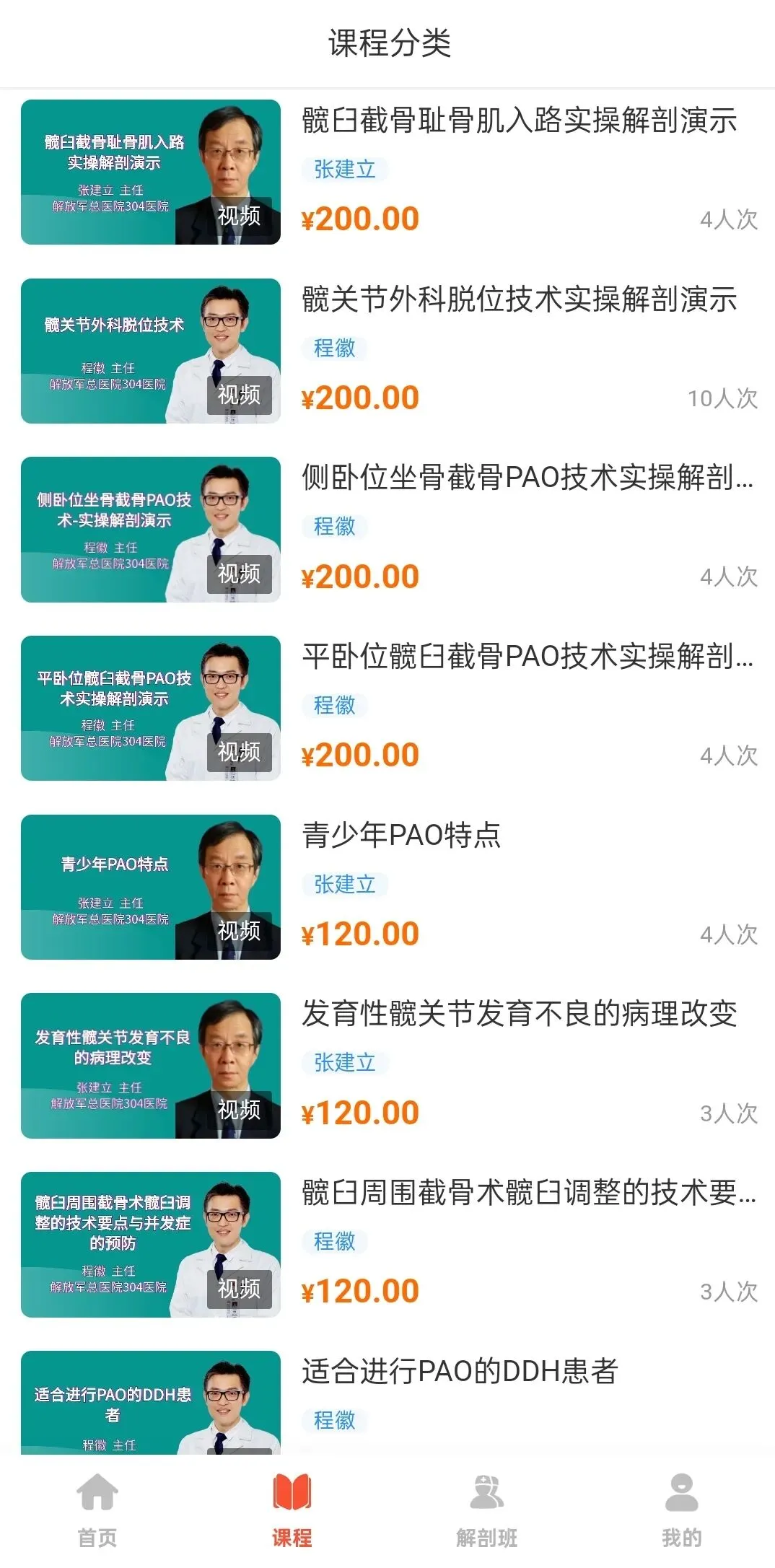
Task: View the 平卧位髋臼截骨PAO技术 course
Action: click(x=527, y=657)
